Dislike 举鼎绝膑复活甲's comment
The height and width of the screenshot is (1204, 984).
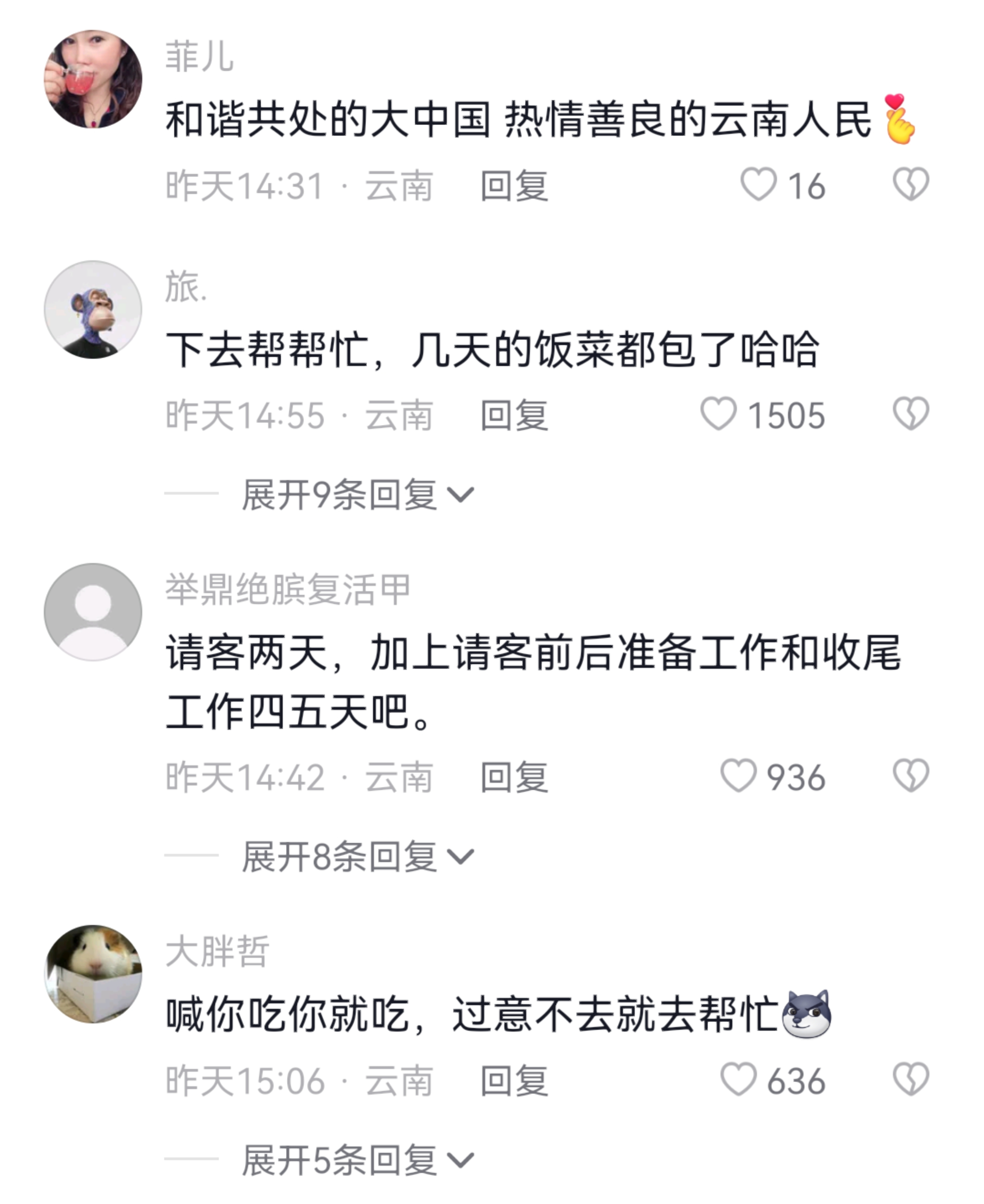tap(910, 776)
